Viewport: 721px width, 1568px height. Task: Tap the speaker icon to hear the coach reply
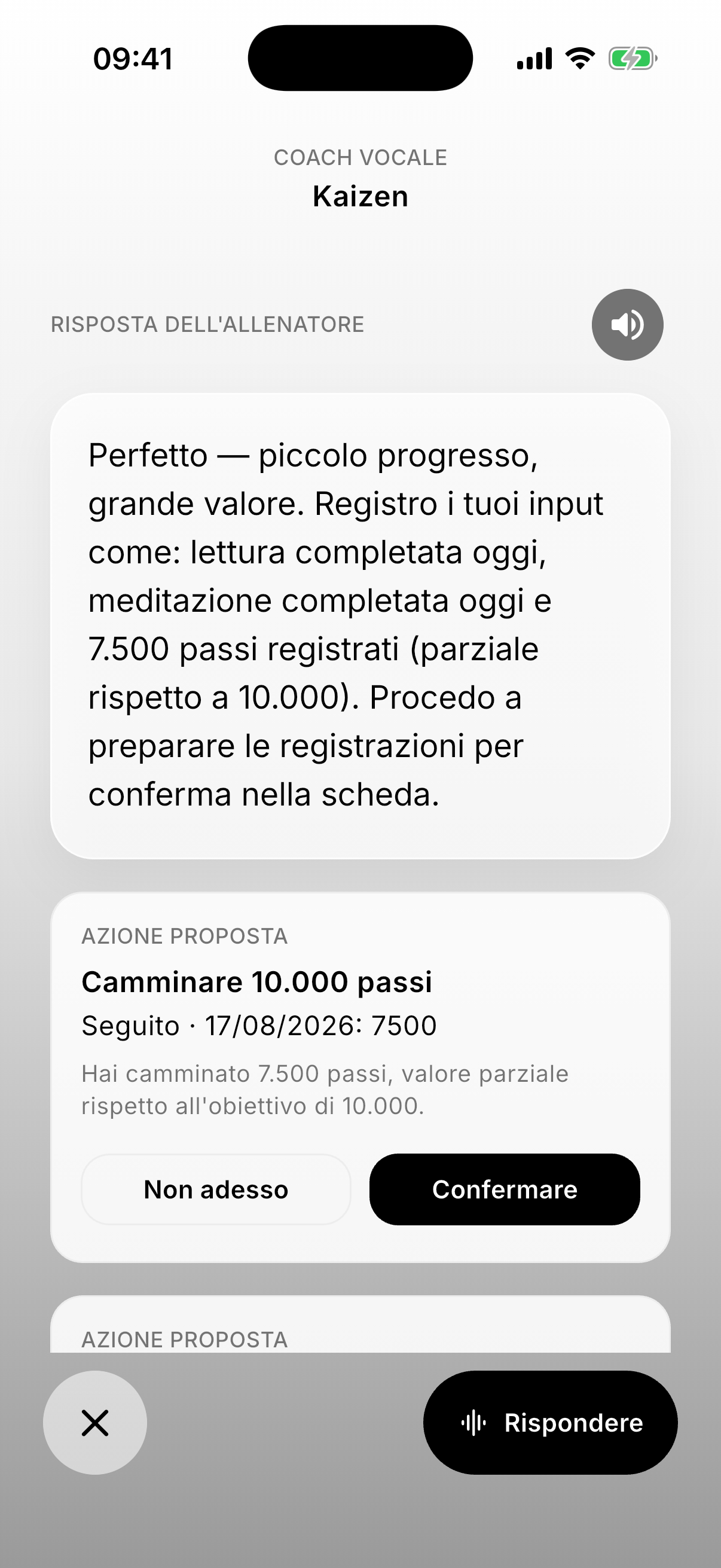point(627,325)
